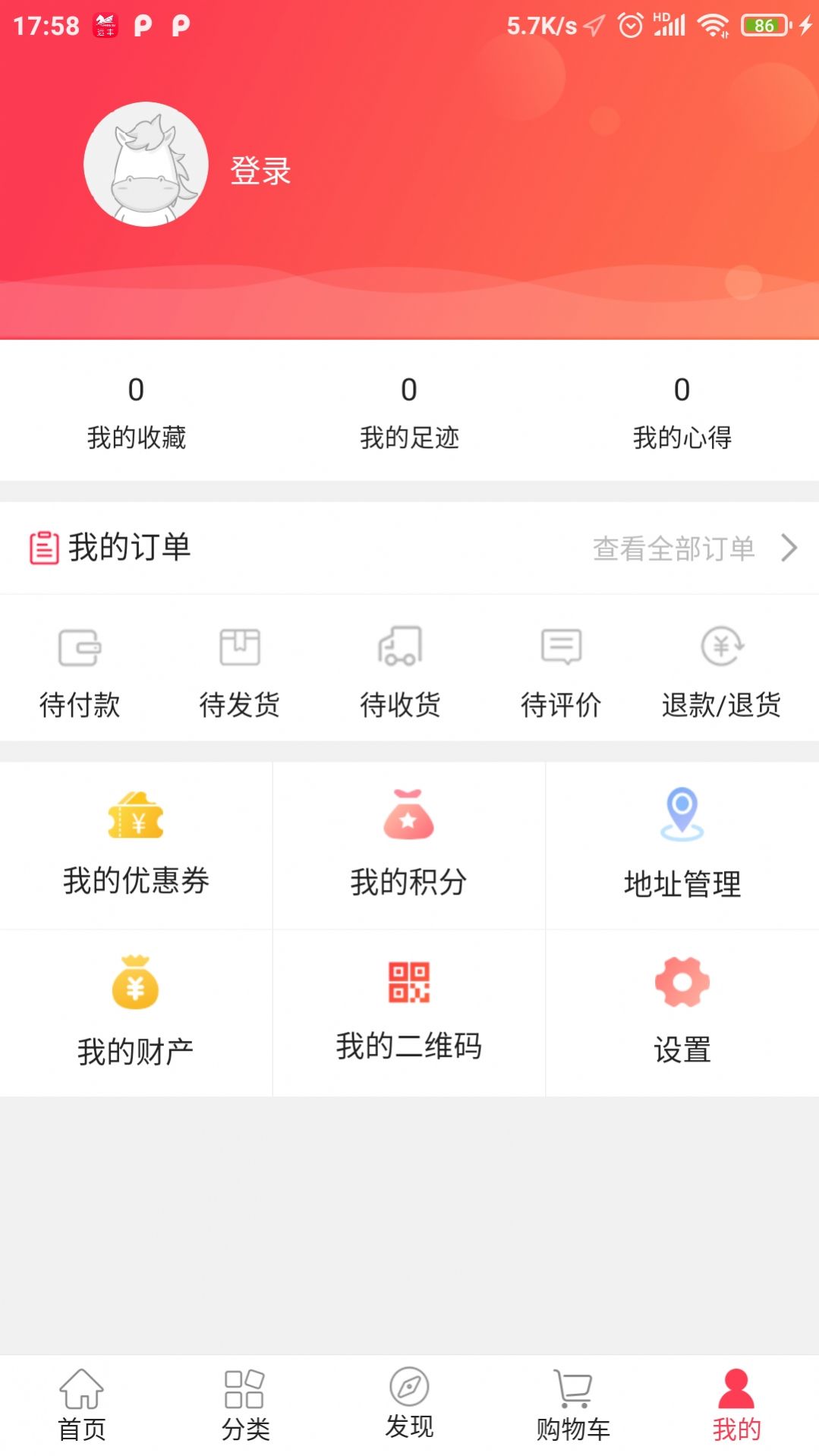
Task: Open 我的优惠券 coupons
Action: pos(136,844)
